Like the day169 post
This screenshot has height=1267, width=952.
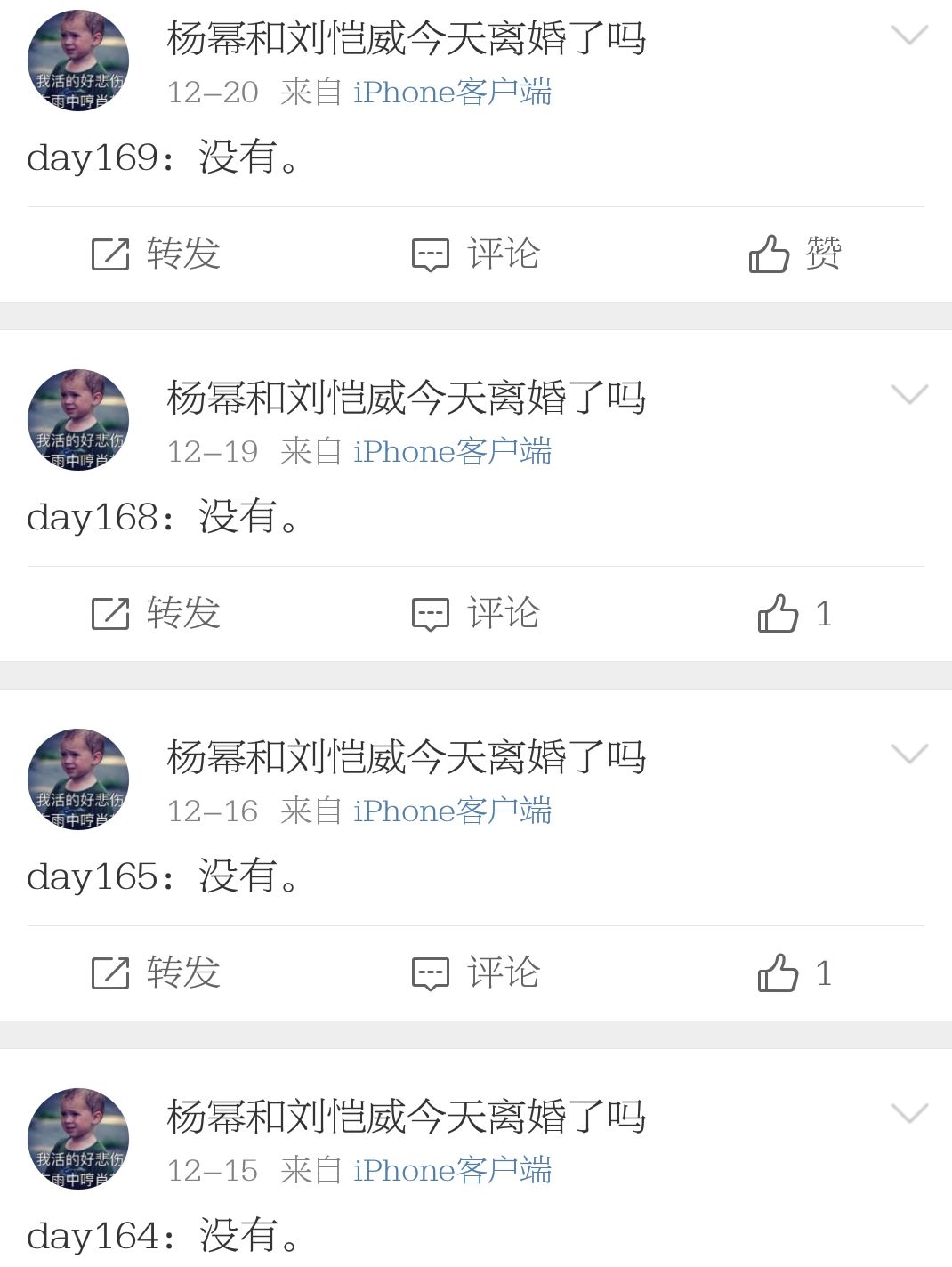tap(795, 254)
